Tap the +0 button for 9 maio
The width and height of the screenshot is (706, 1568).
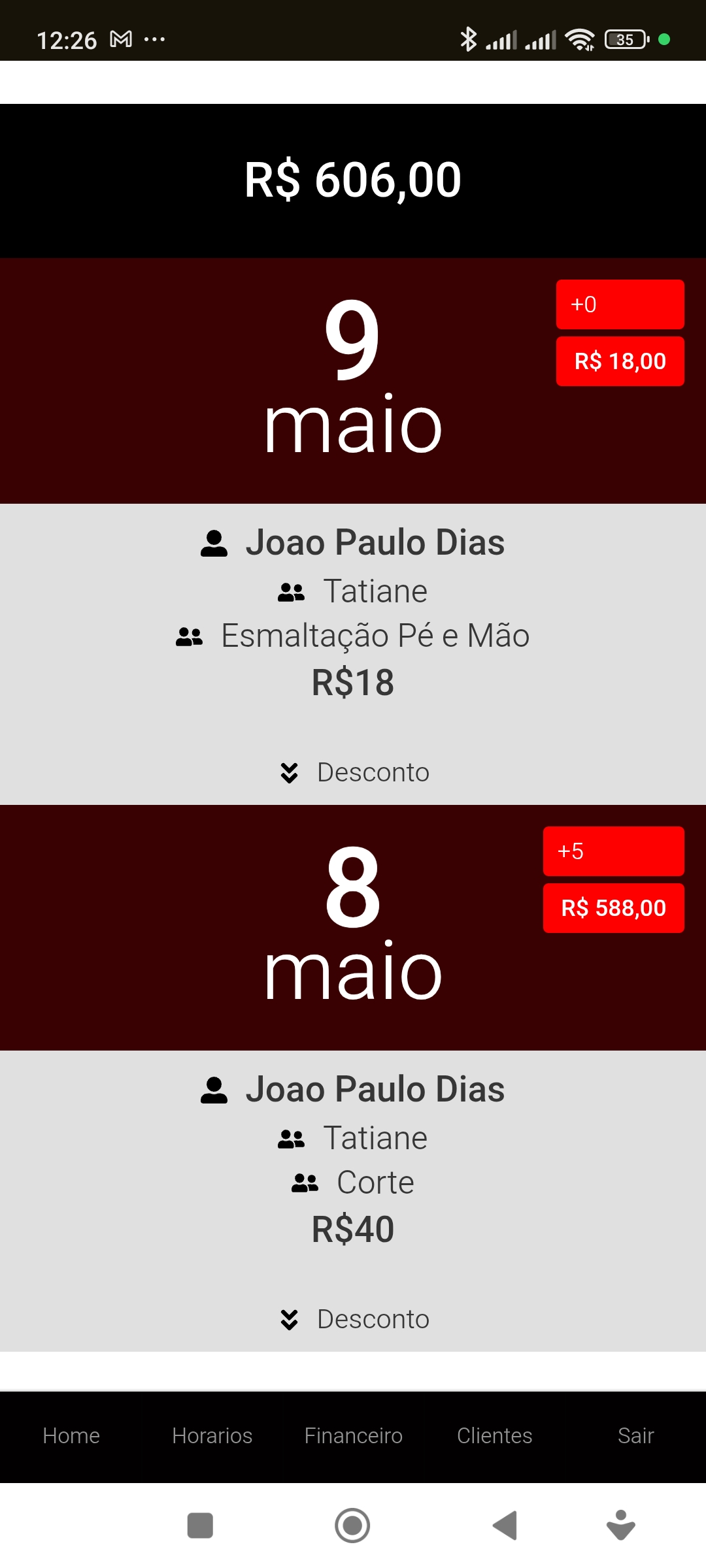(x=620, y=304)
